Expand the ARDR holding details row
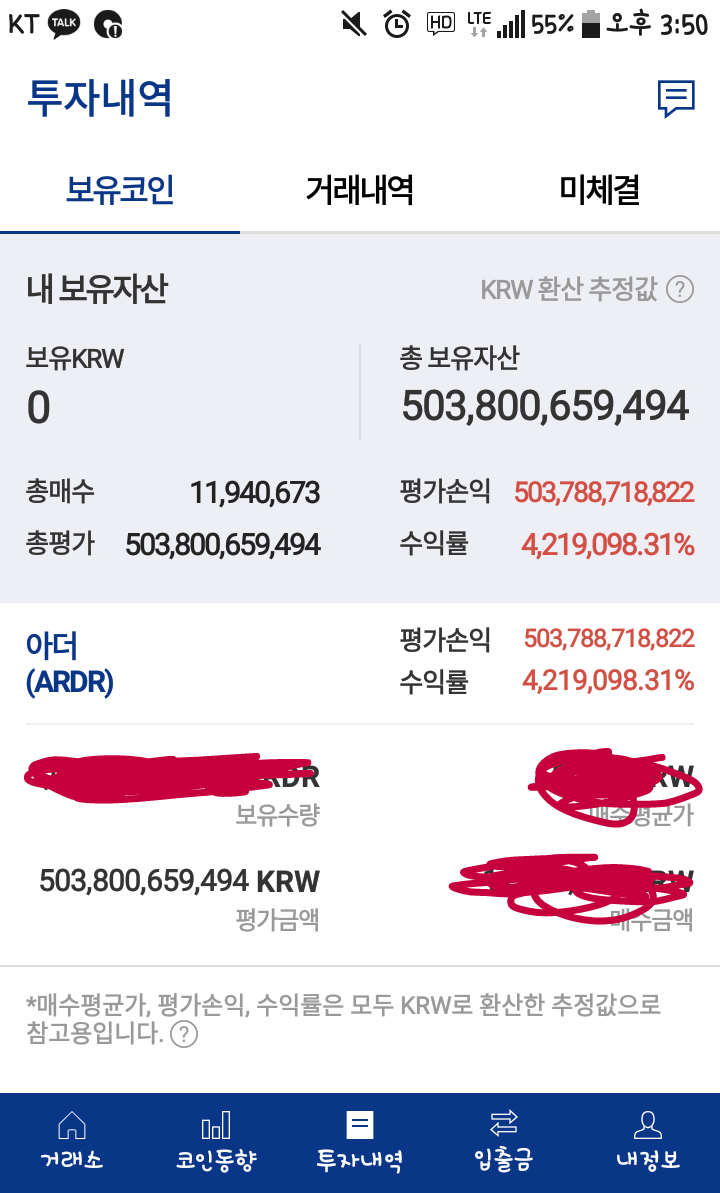 click(360, 840)
